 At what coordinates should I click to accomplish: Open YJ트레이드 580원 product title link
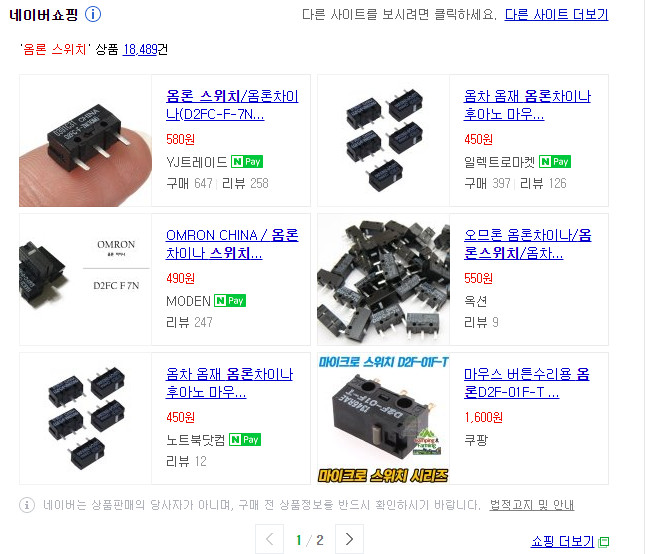pyautogui.click(x=231, y=105)
